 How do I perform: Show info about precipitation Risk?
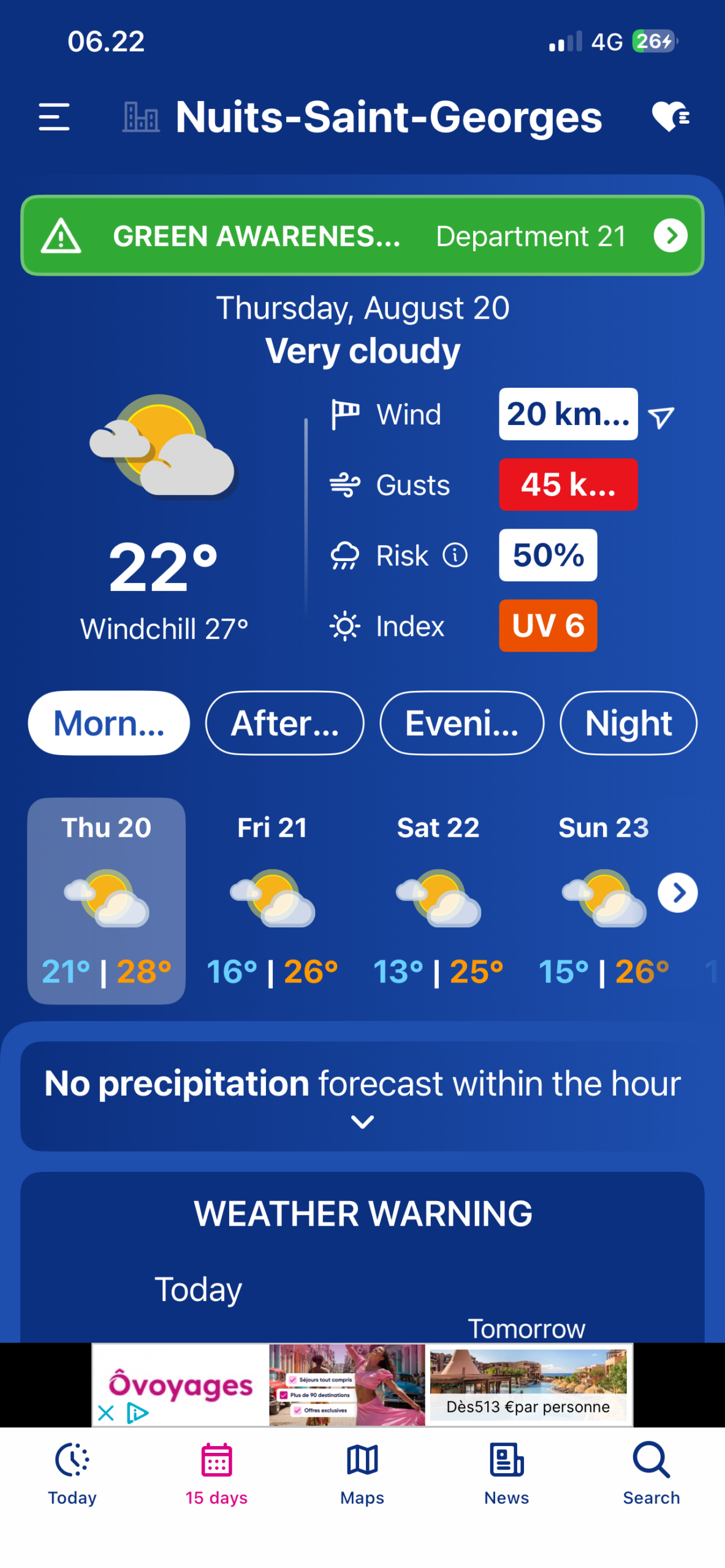[x=455, y=556]
